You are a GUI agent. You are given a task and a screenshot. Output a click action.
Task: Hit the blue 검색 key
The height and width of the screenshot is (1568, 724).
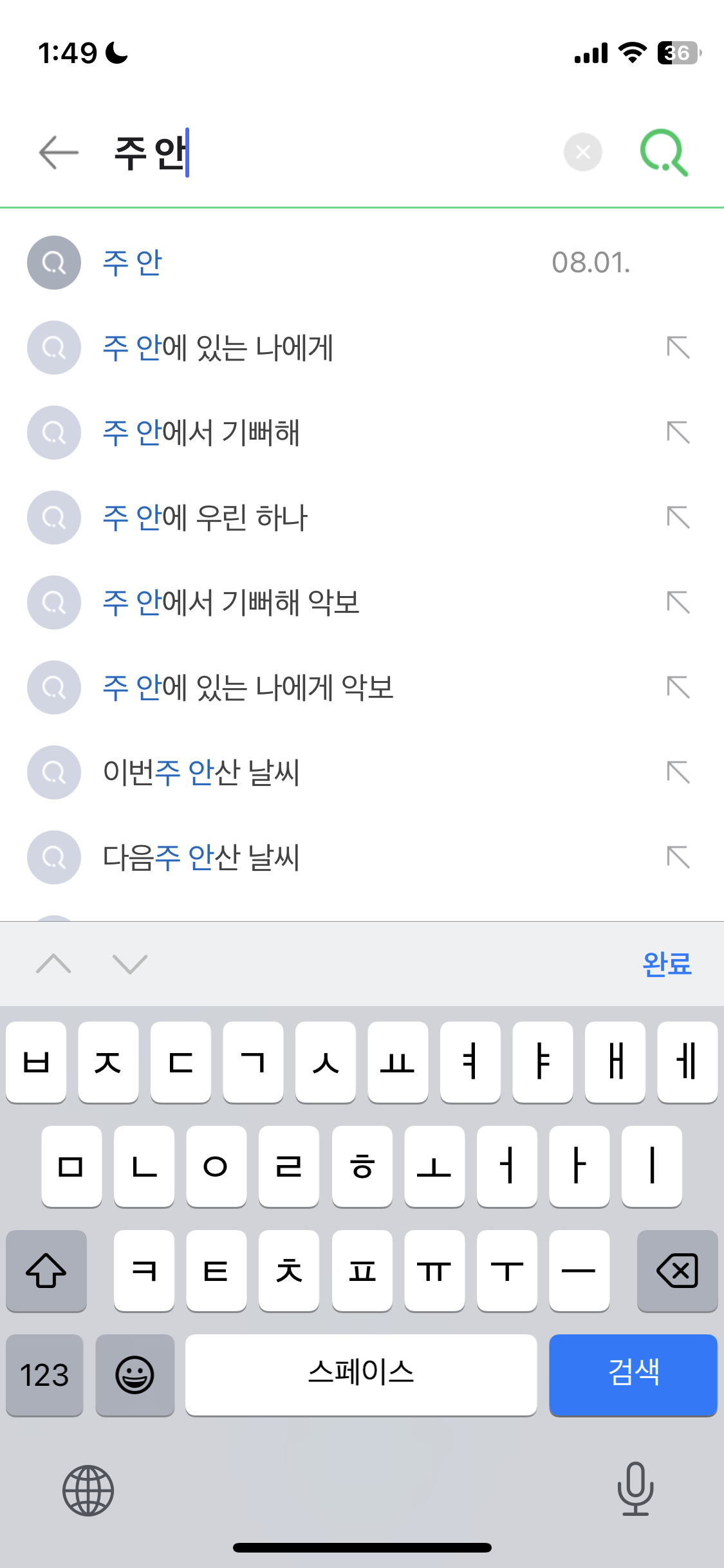pyautogui.click(x=633, y=1375)
